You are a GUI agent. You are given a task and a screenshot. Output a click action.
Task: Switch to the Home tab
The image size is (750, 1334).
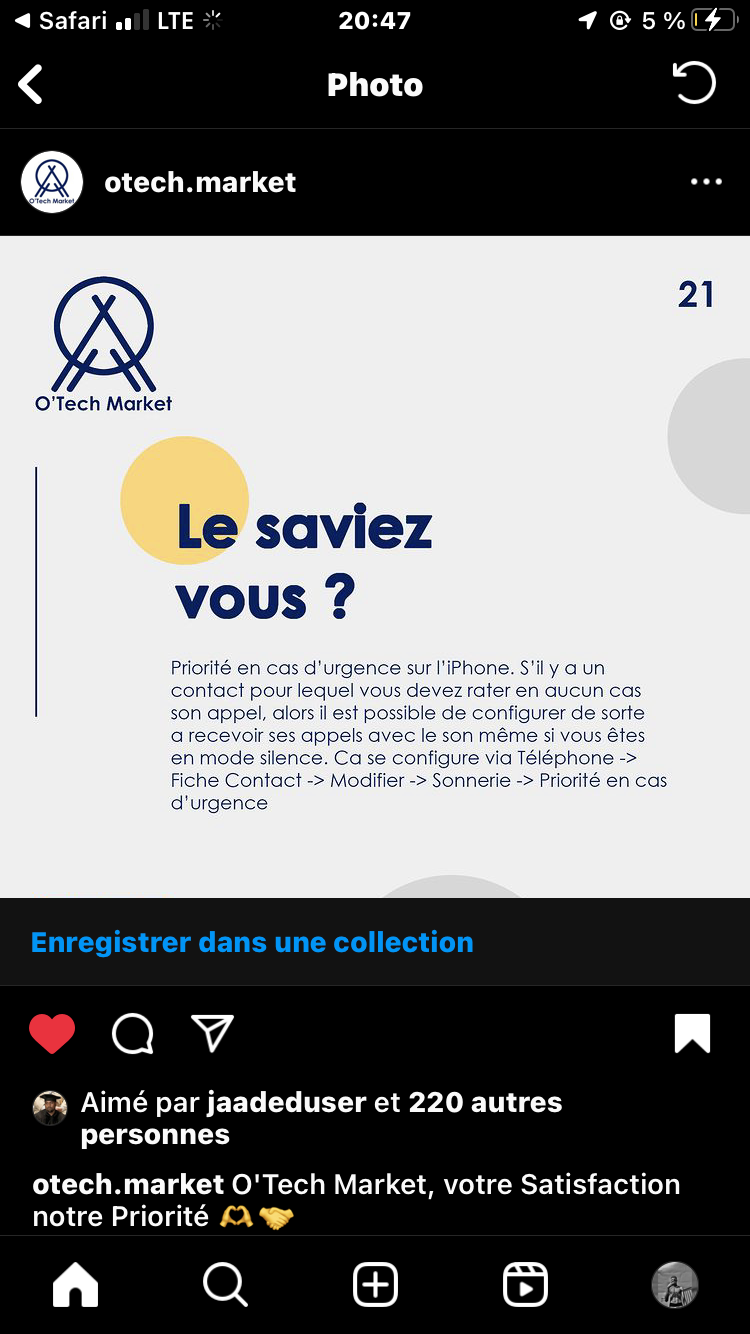(76, 1285)
